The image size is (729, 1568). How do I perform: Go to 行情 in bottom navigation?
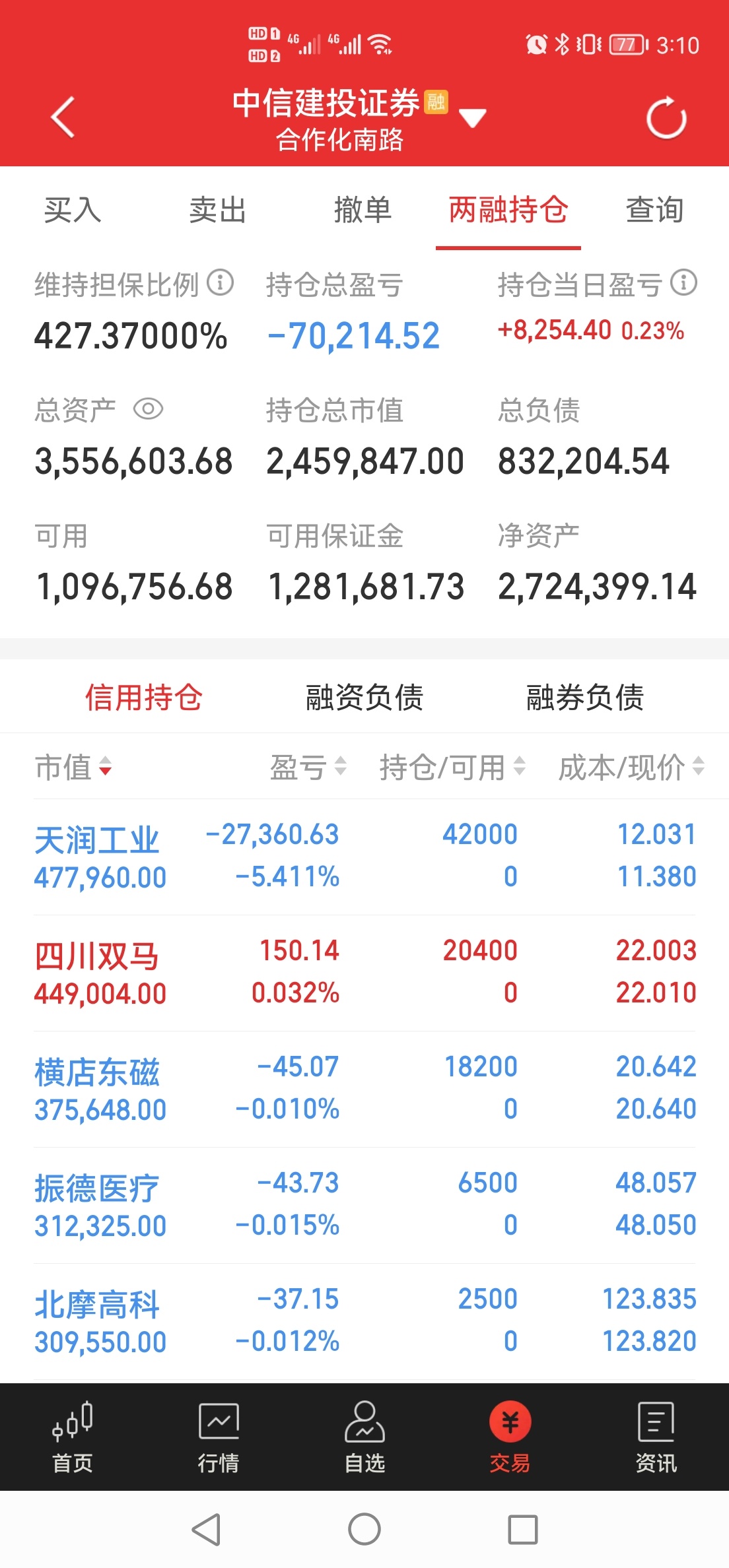219,1437
